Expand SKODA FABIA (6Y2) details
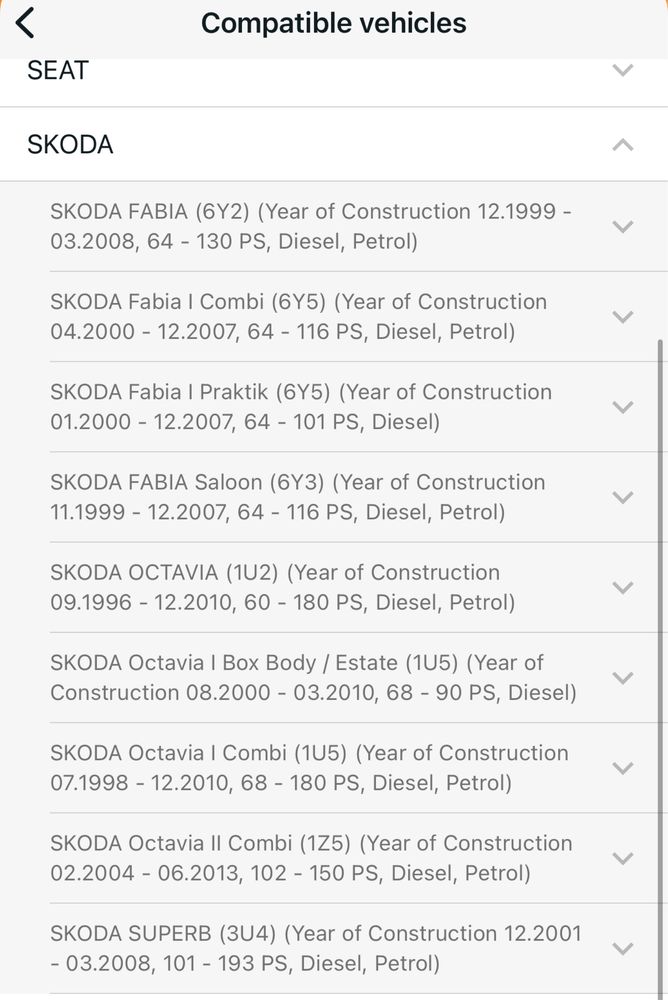The image size is (668, 1000). pos(622,227)
